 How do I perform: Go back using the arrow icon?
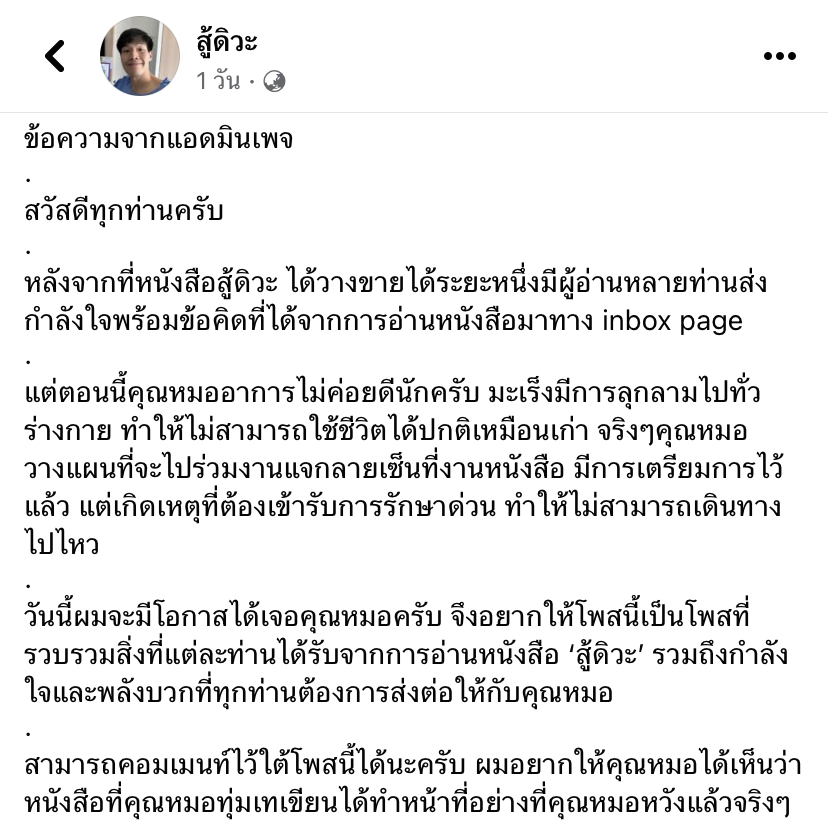pyautogui.click(x=55, y=56)
